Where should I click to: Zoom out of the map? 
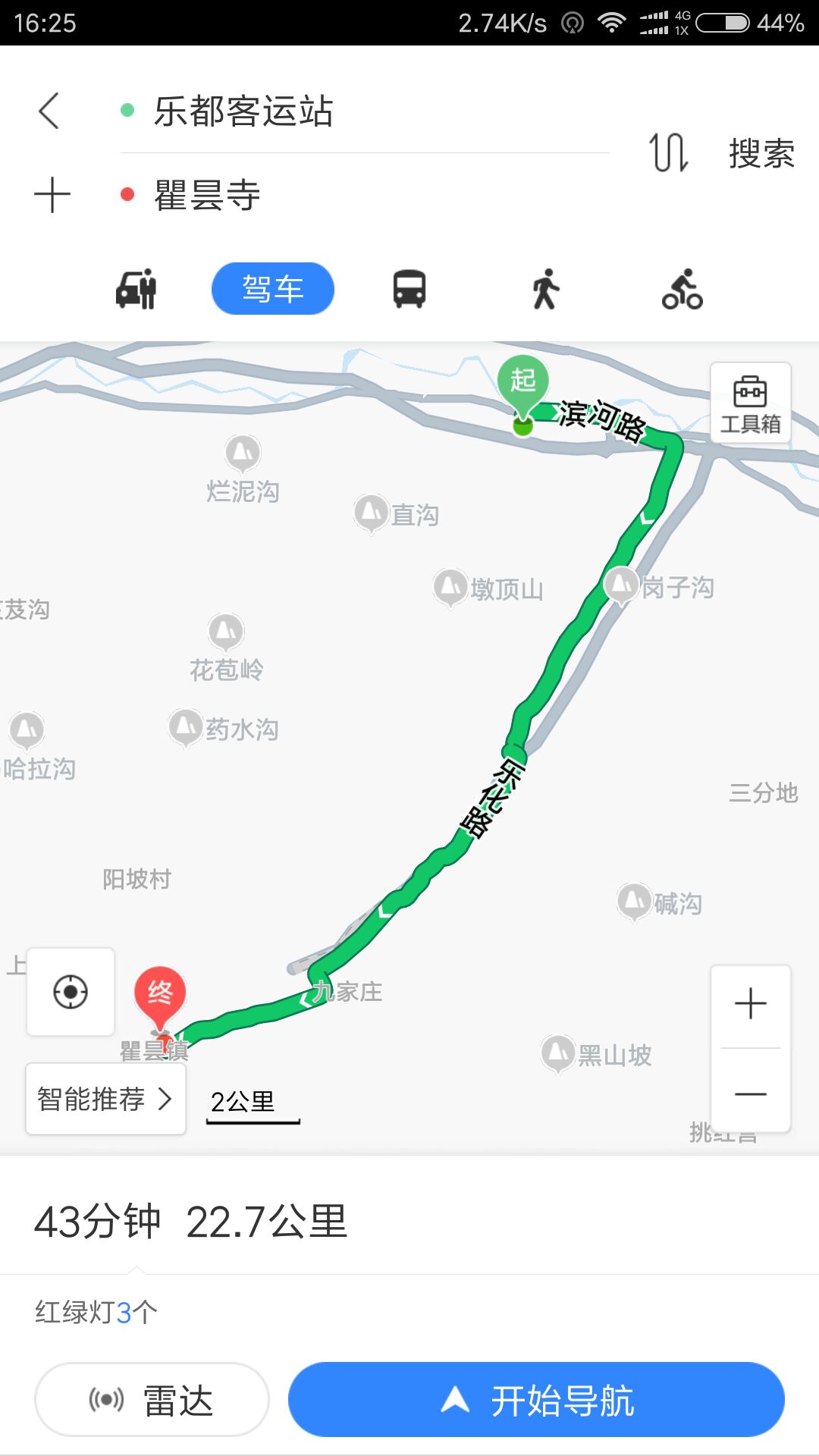751,1094
